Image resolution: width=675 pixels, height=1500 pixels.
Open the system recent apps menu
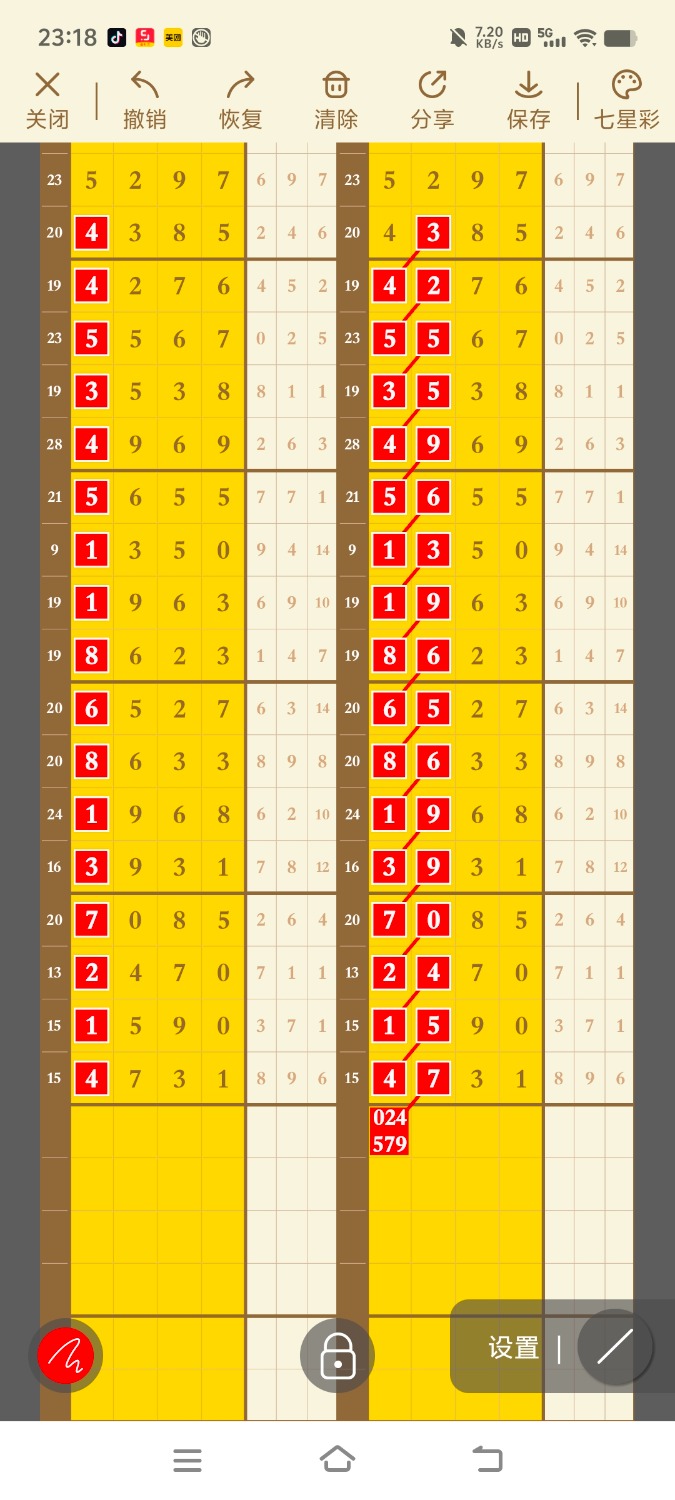(x=187, y=1460)
